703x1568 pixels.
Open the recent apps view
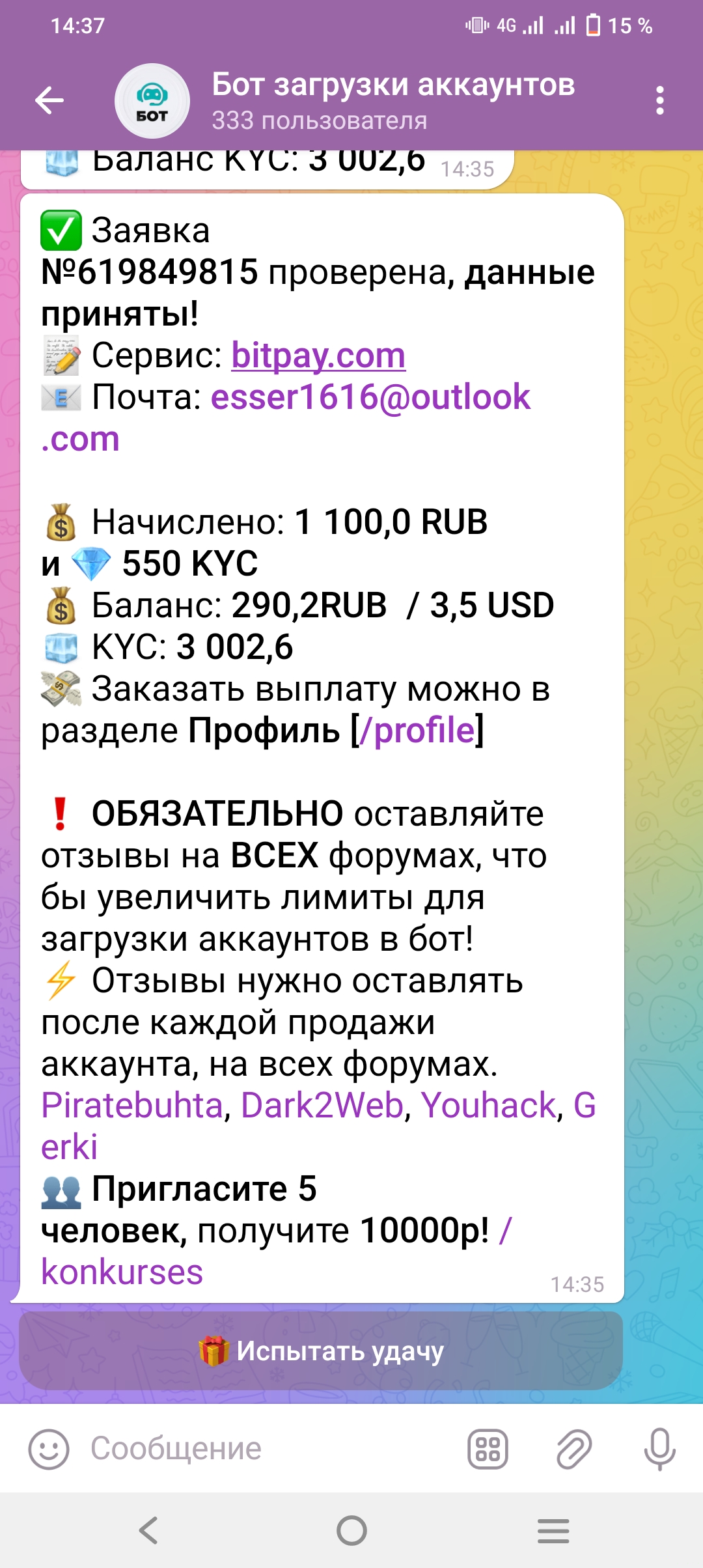click(553, 1530)
